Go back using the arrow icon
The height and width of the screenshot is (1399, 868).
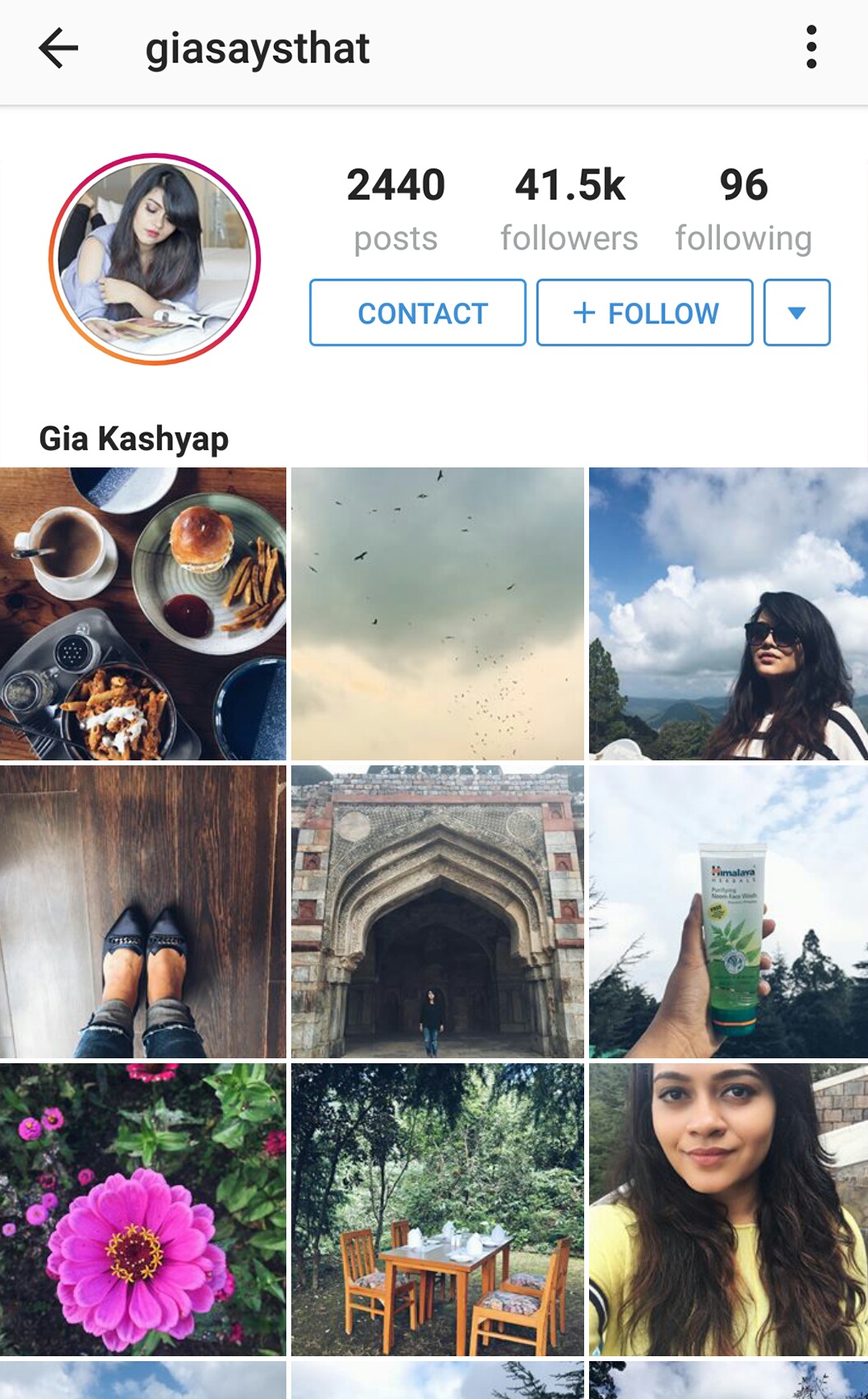click(x=58, y=48)
